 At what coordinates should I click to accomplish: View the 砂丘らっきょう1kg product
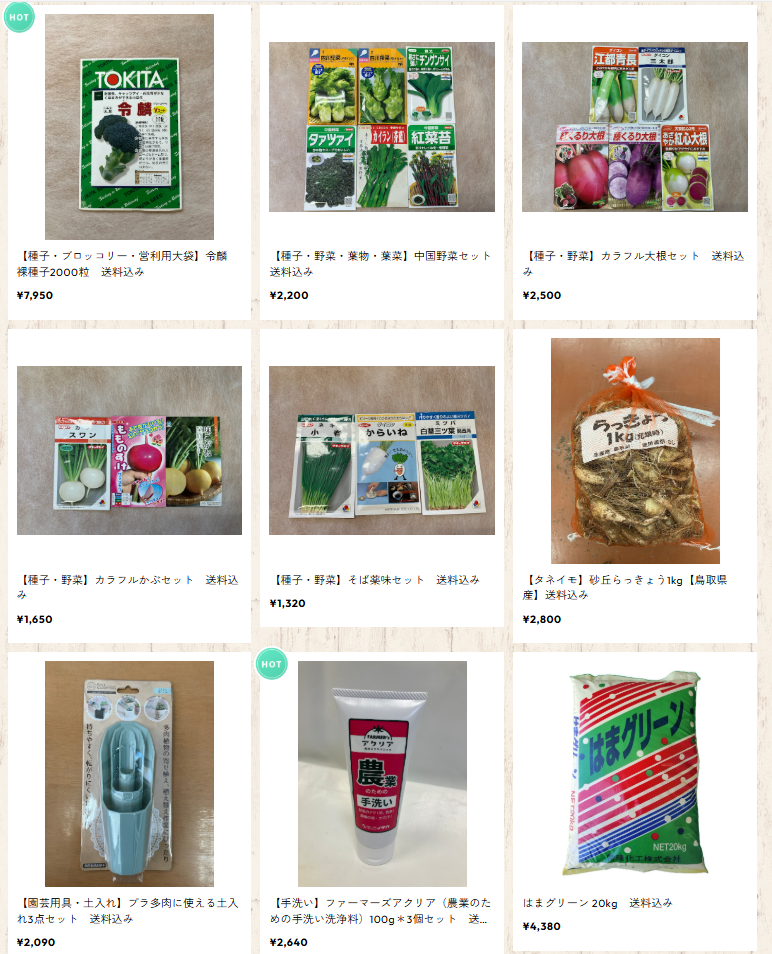click(x=634, y=450)
